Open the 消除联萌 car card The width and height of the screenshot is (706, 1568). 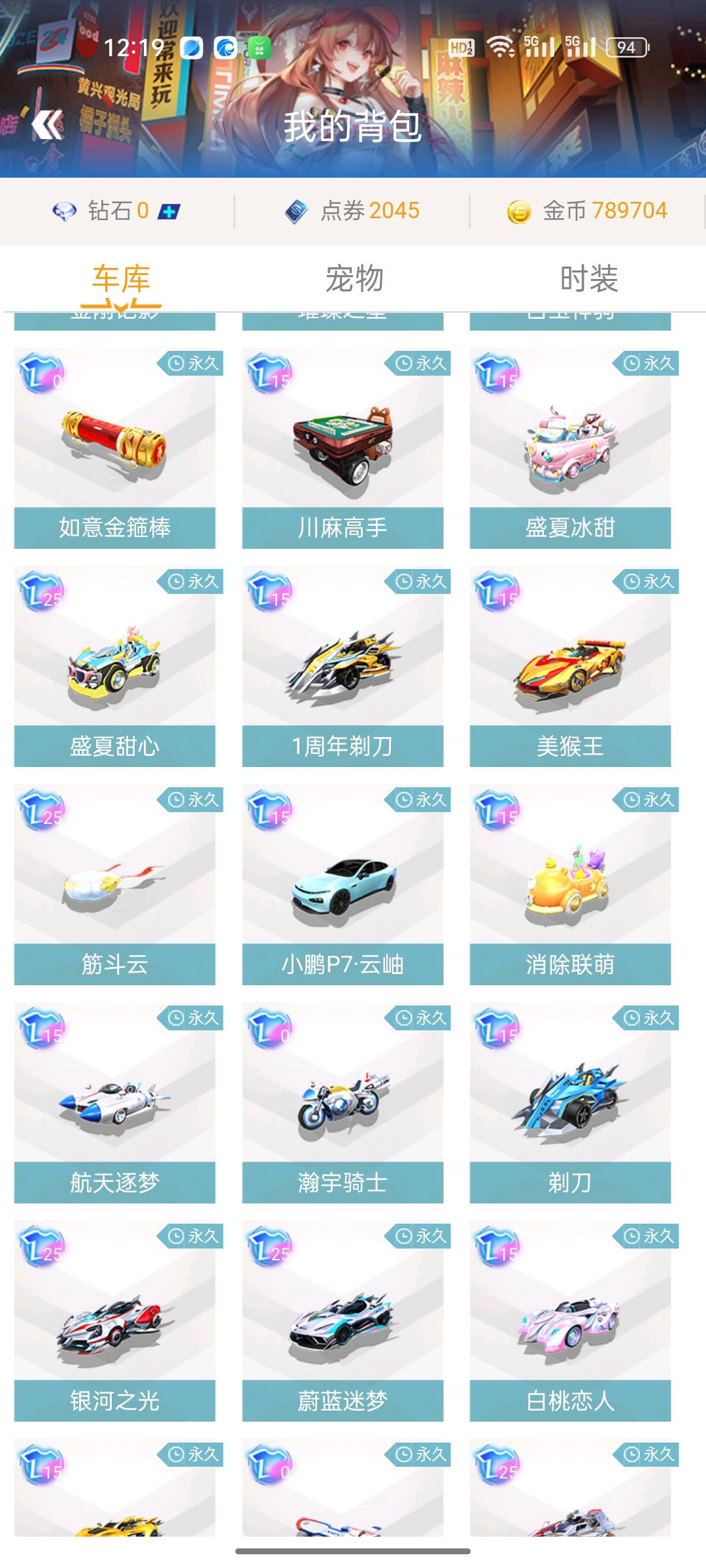[570, 884]
